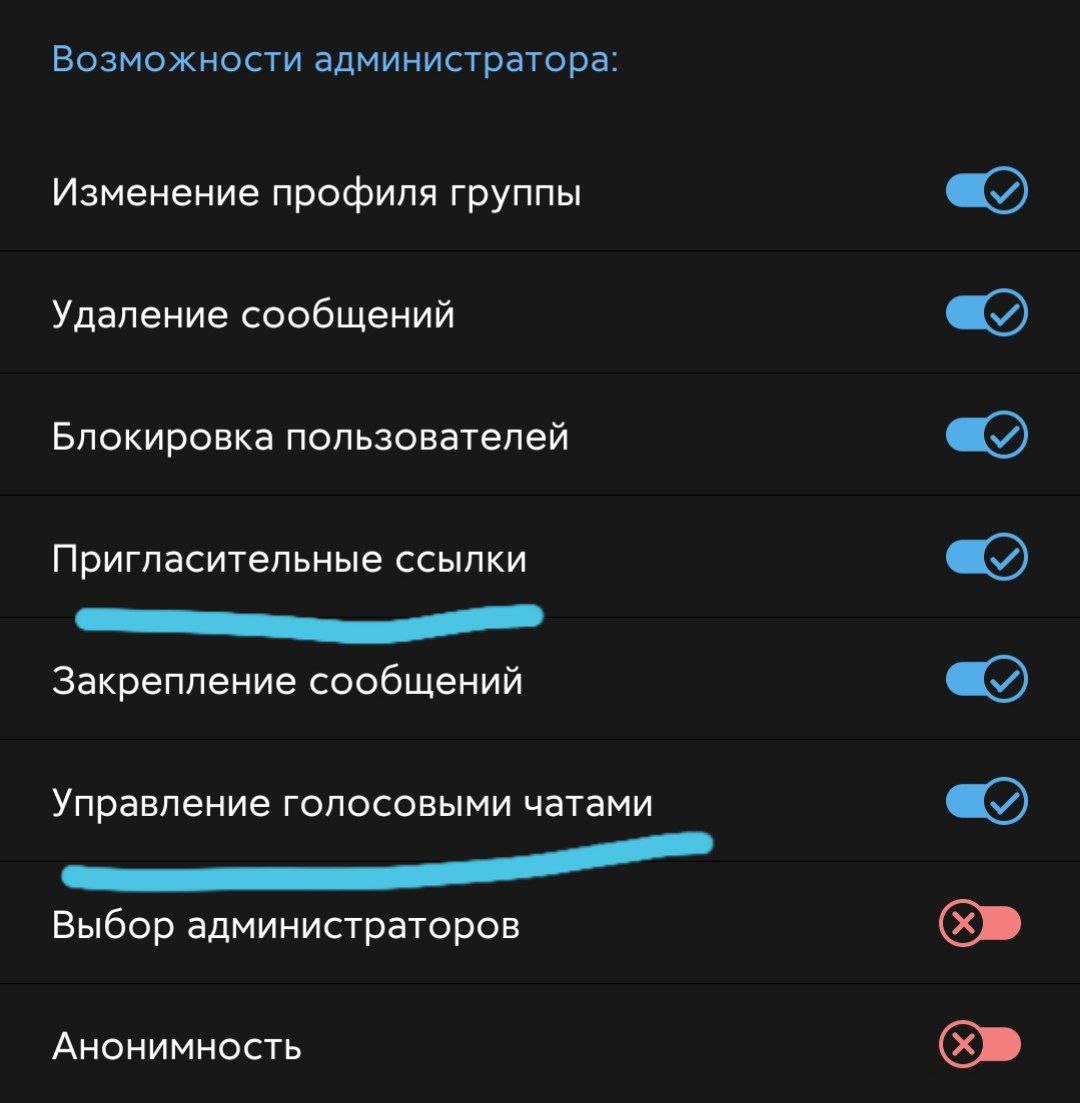Disable Закрепление сообщений toggle
The height and width of the screenshot is (1103, 1080).
point(986,680)
